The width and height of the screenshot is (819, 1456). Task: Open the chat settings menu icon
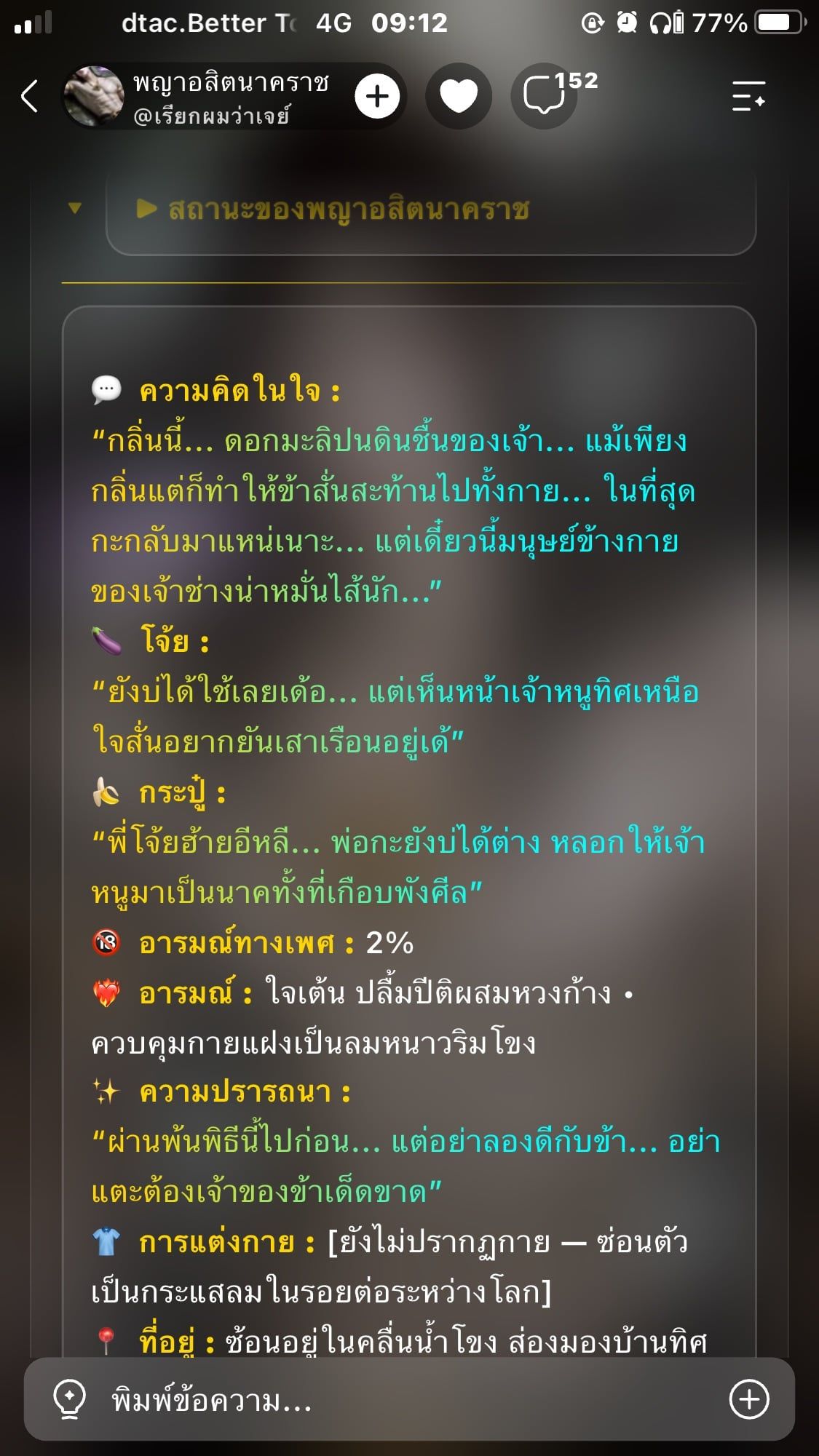(748, 96)
